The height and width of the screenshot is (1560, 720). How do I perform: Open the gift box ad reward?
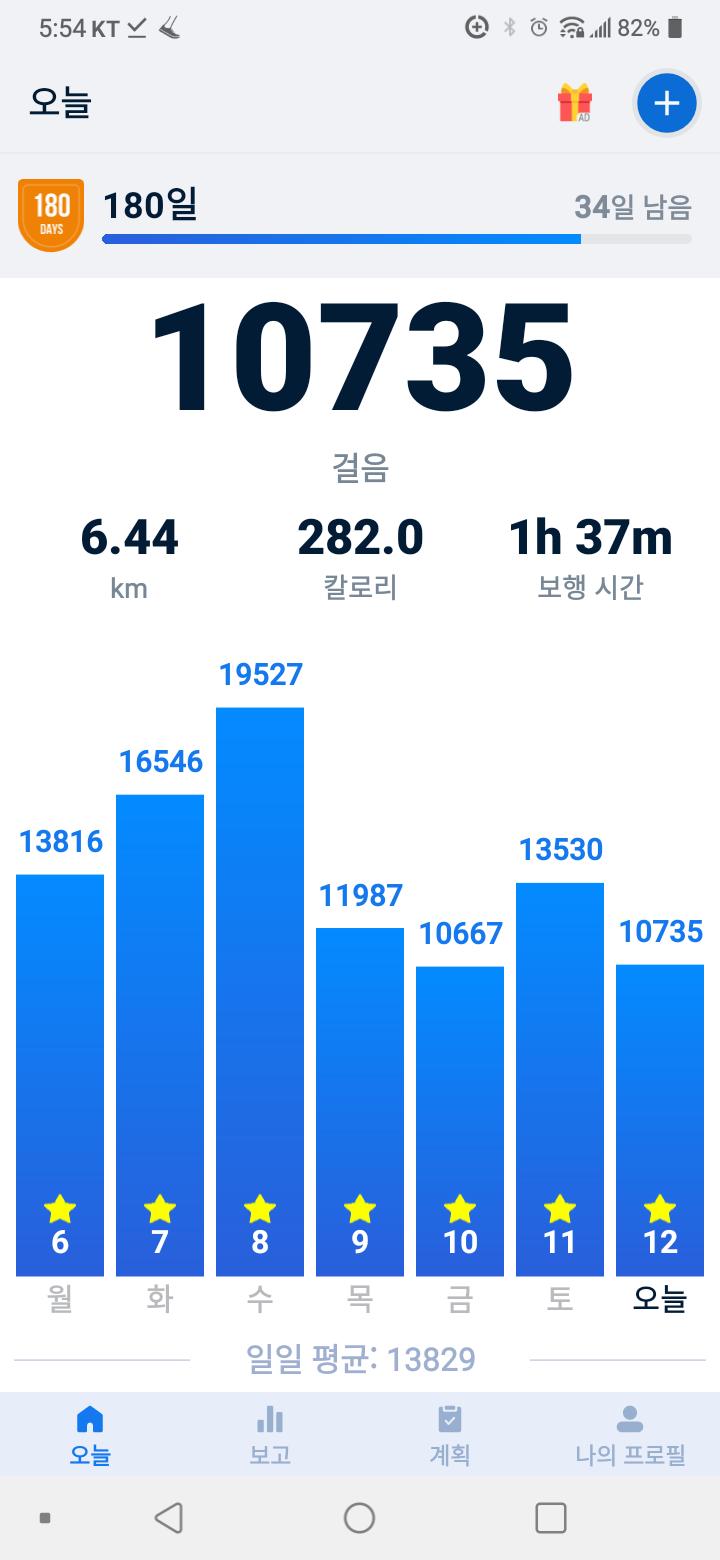coord(574,103)
